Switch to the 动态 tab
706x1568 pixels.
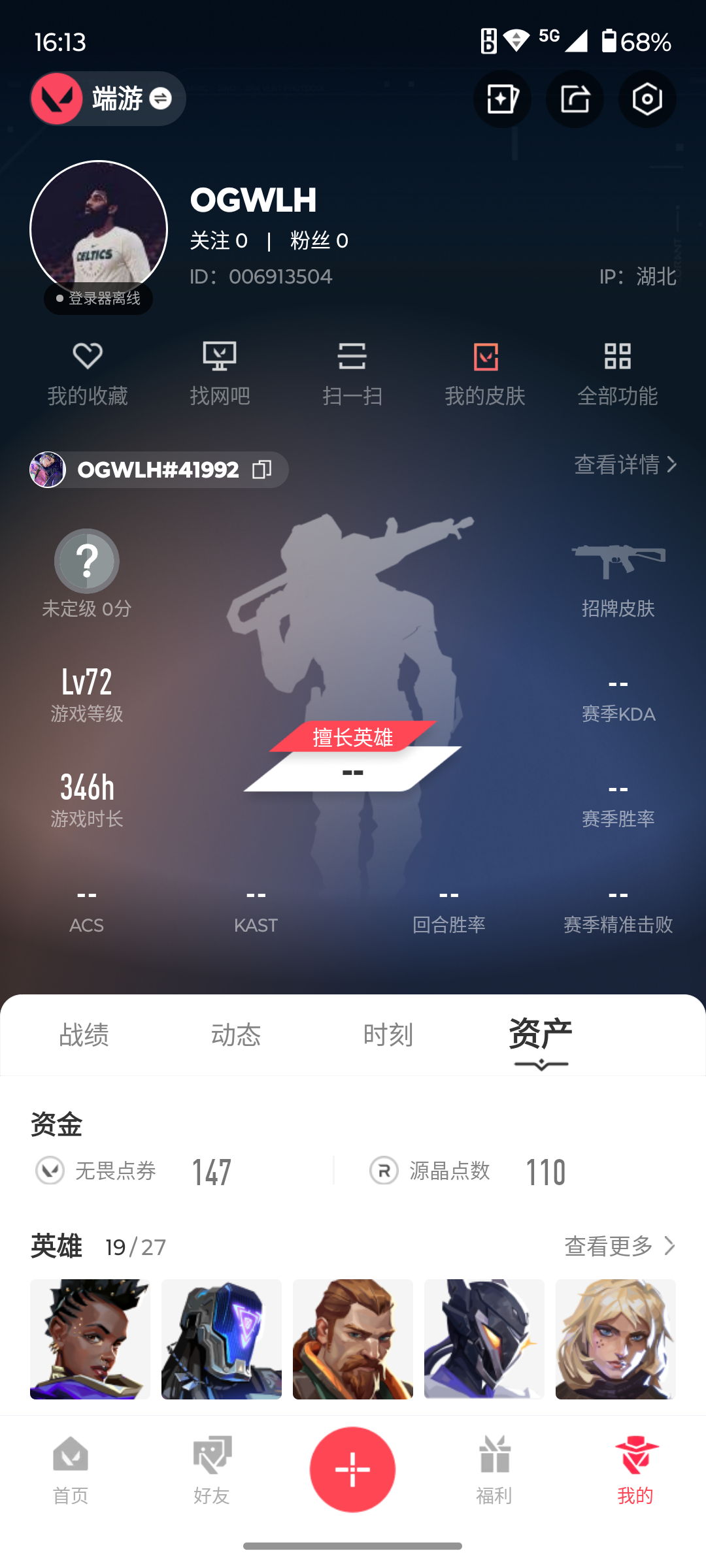point(236,1036)
